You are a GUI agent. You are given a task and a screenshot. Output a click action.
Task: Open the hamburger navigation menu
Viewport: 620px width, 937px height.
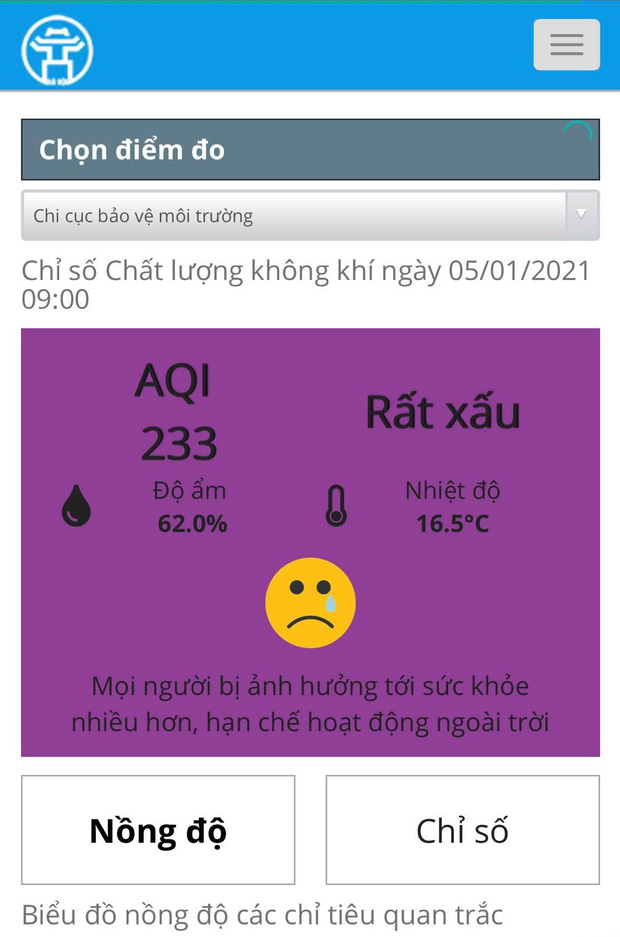[x=566, y=45]
